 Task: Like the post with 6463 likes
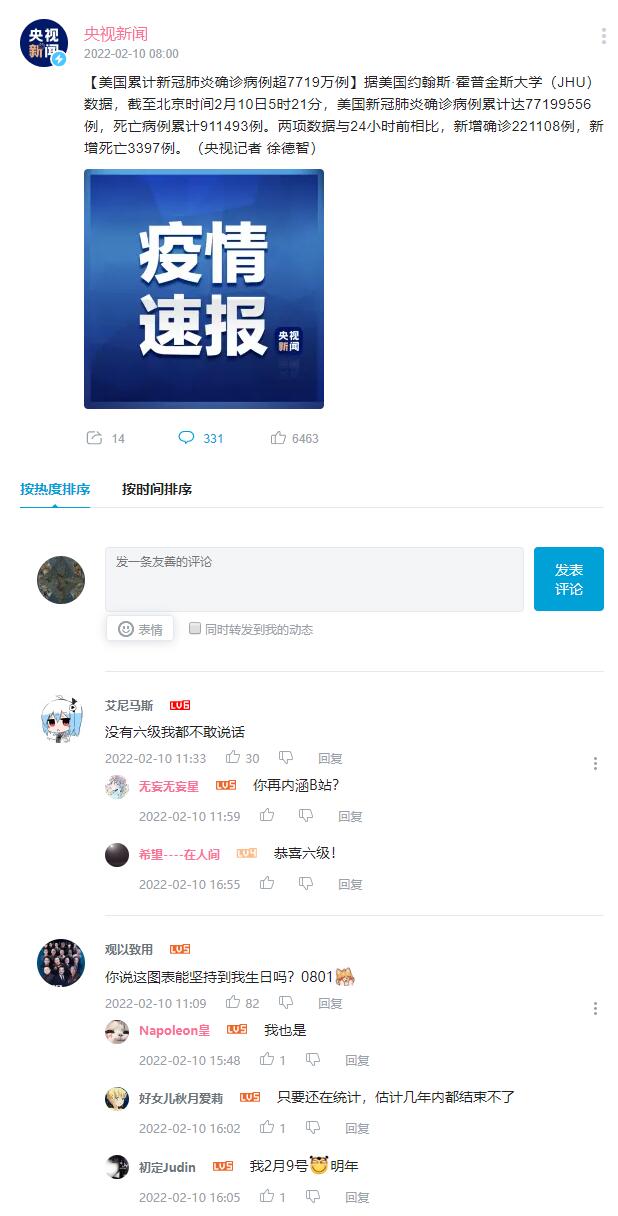278,438
